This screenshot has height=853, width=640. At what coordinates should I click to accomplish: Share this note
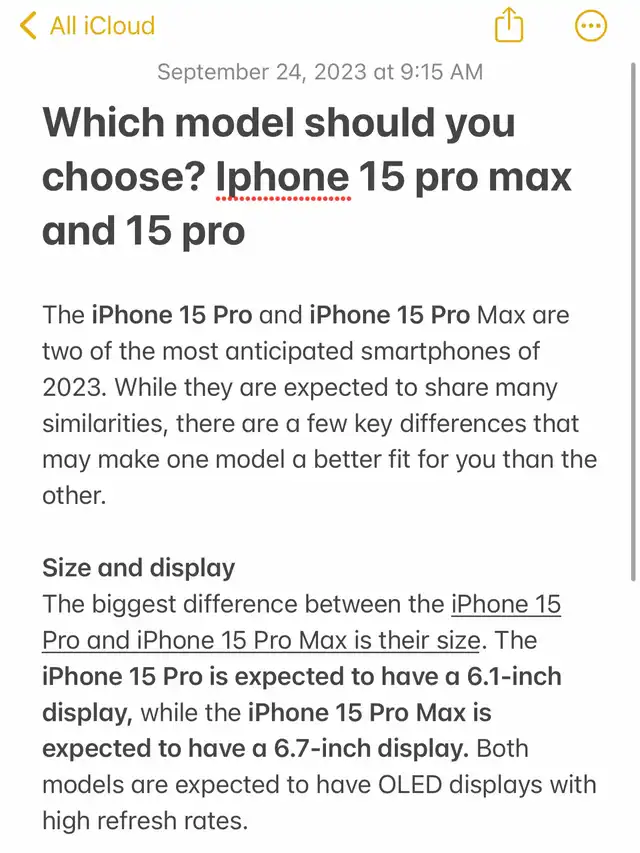[509, 25]
